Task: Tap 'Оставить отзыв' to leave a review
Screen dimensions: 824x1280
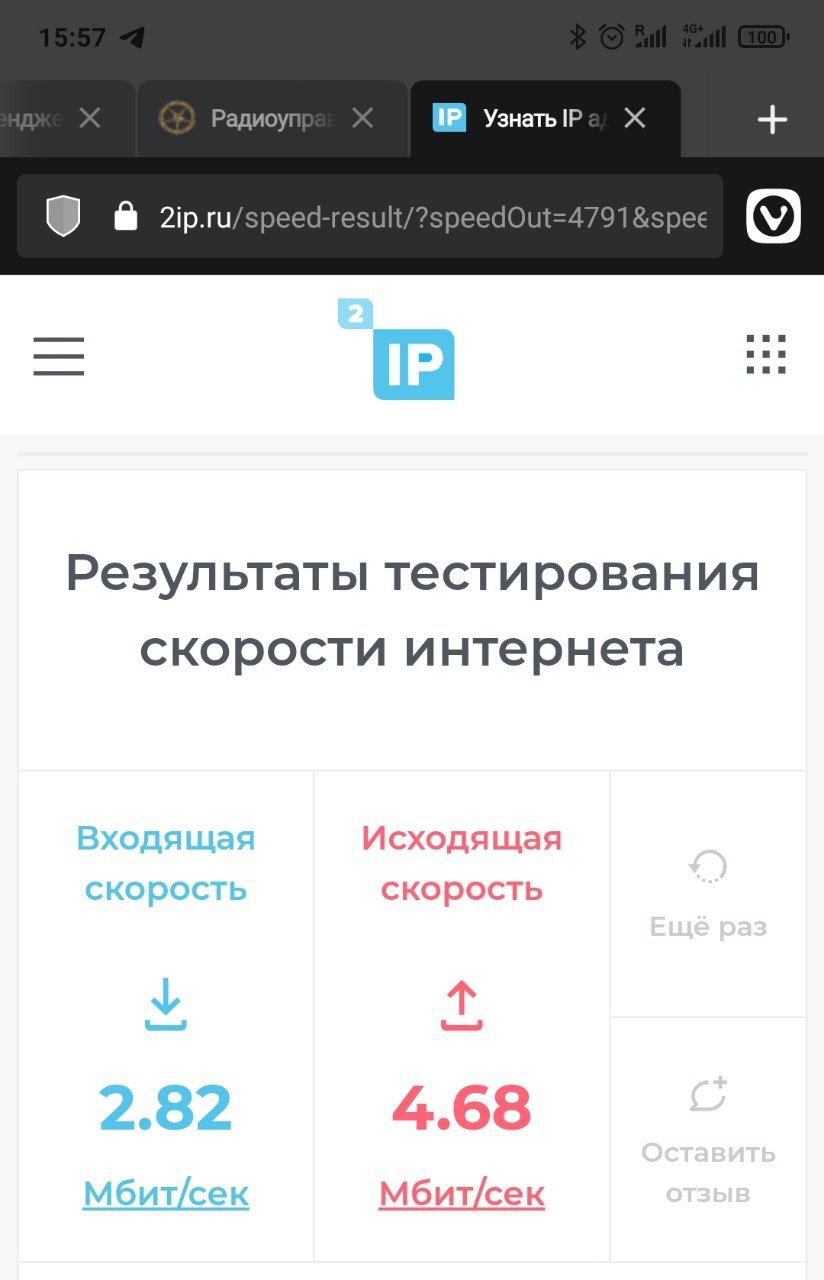Action: point(708,1141)
